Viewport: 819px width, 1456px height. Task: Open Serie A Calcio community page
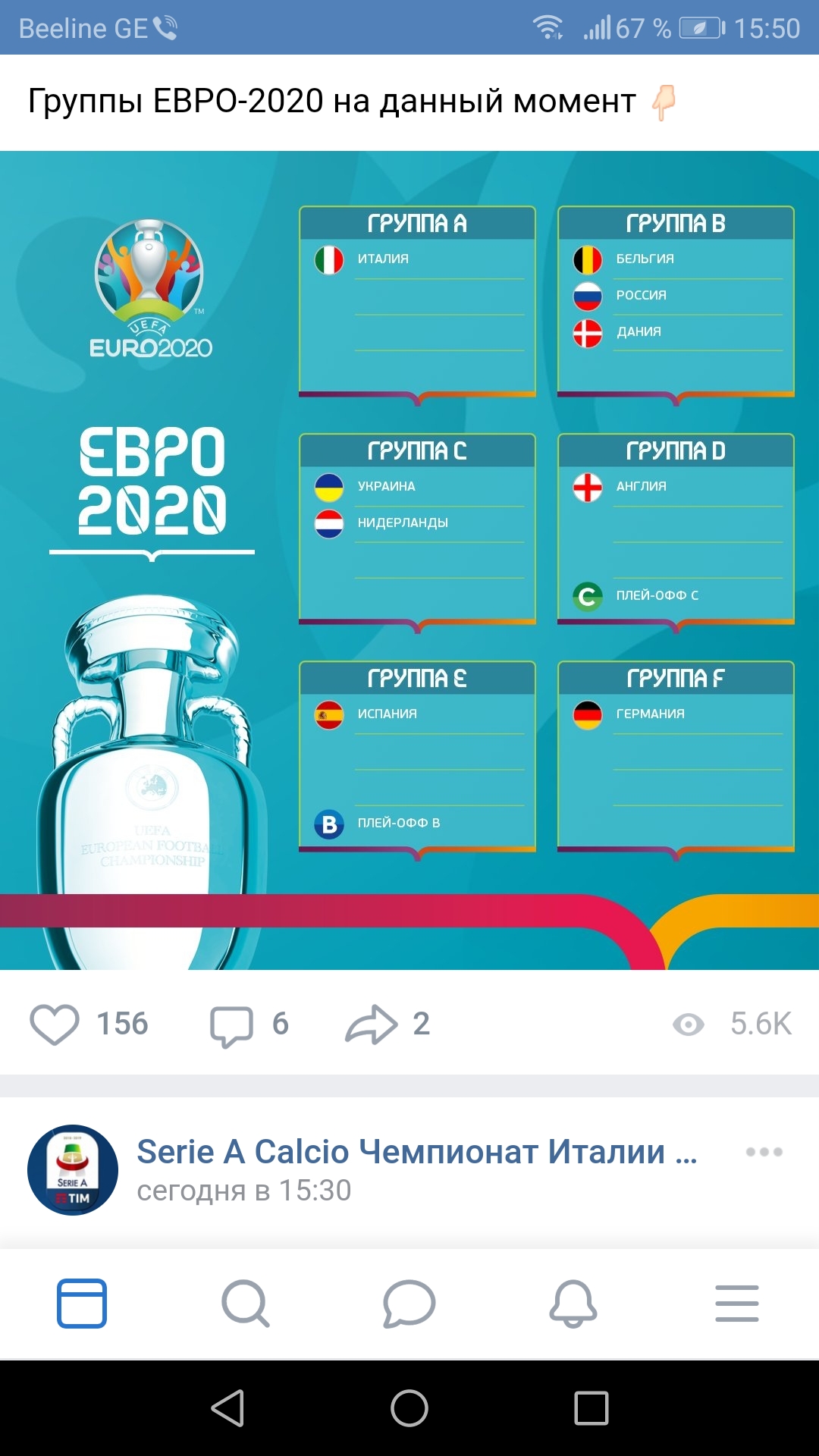tap(416, 1152)
